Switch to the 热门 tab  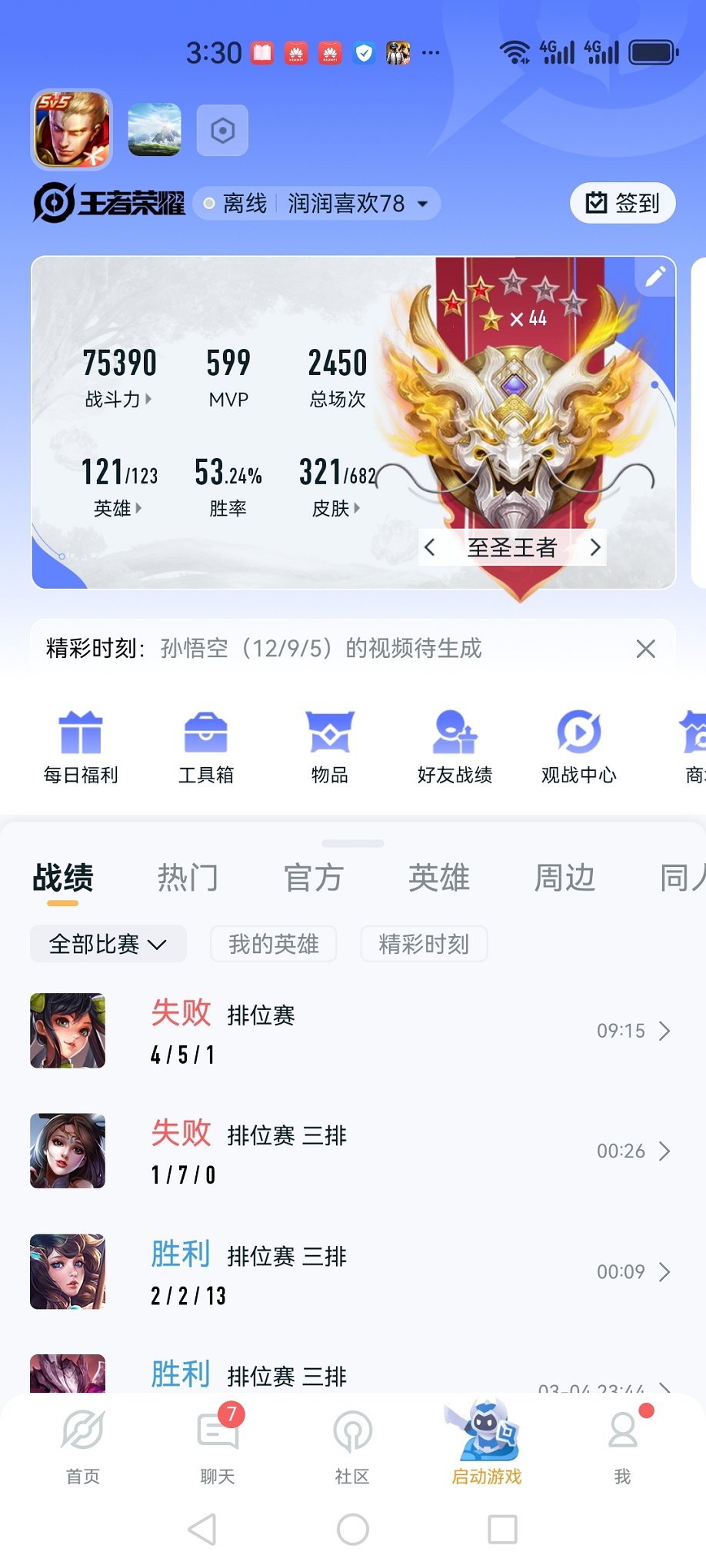click(188, 877)
